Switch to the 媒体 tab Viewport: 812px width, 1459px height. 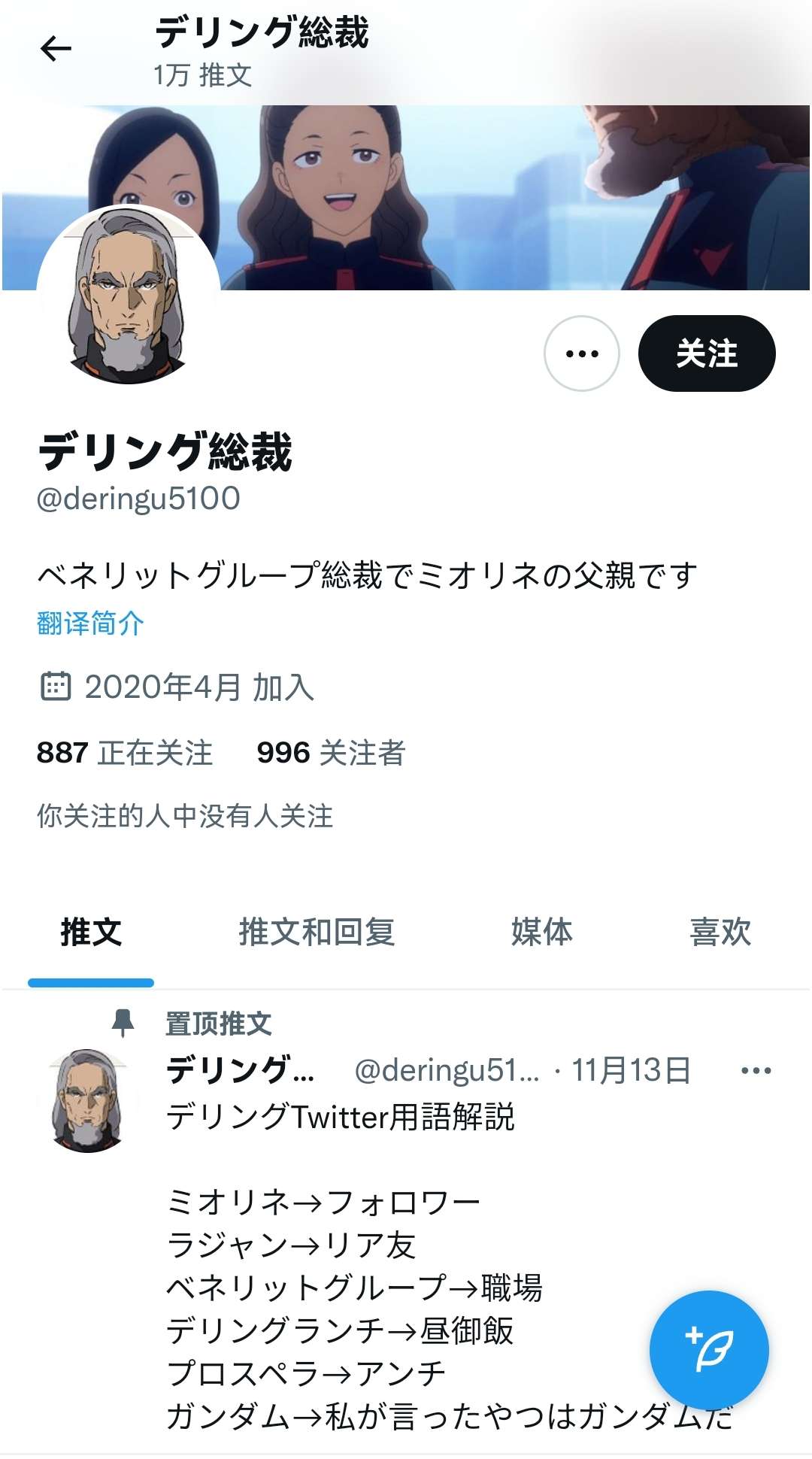[x=541, y=933]
